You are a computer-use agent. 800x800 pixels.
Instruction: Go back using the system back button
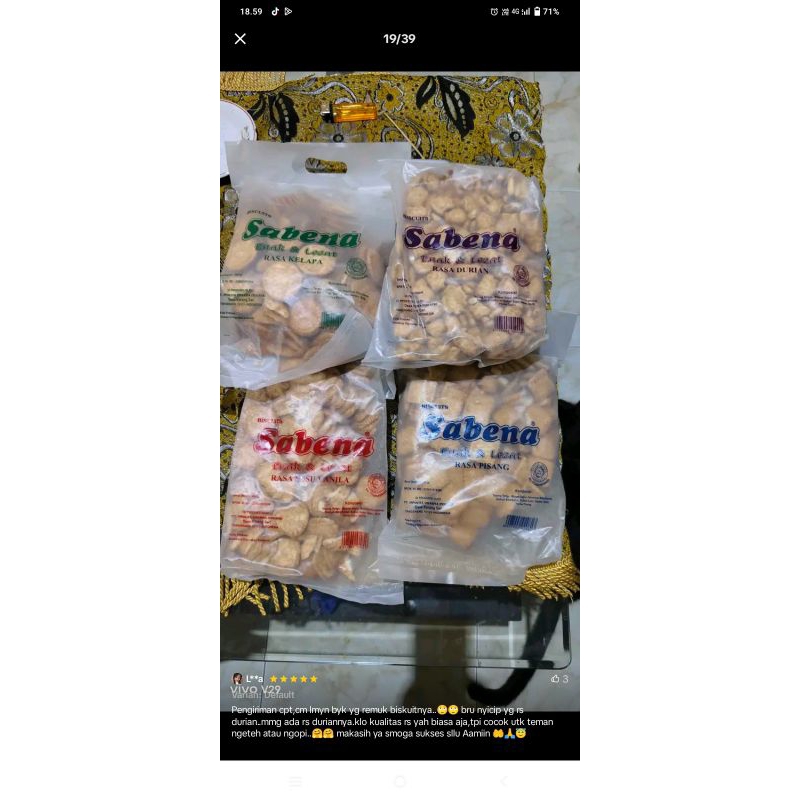[x=504, y=781]
